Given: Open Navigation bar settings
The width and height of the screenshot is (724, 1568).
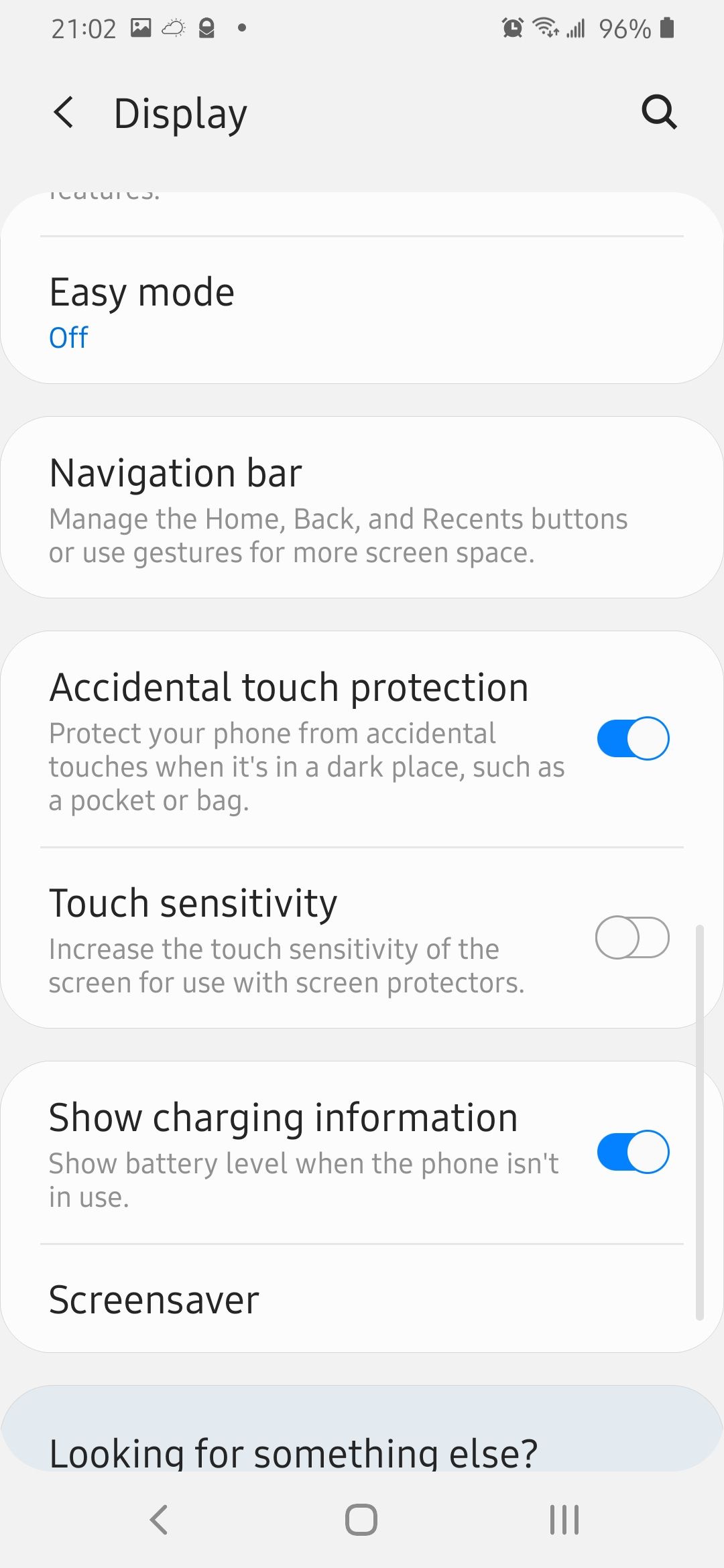Looking at the screenshot, I should click(x=362, y=507).
